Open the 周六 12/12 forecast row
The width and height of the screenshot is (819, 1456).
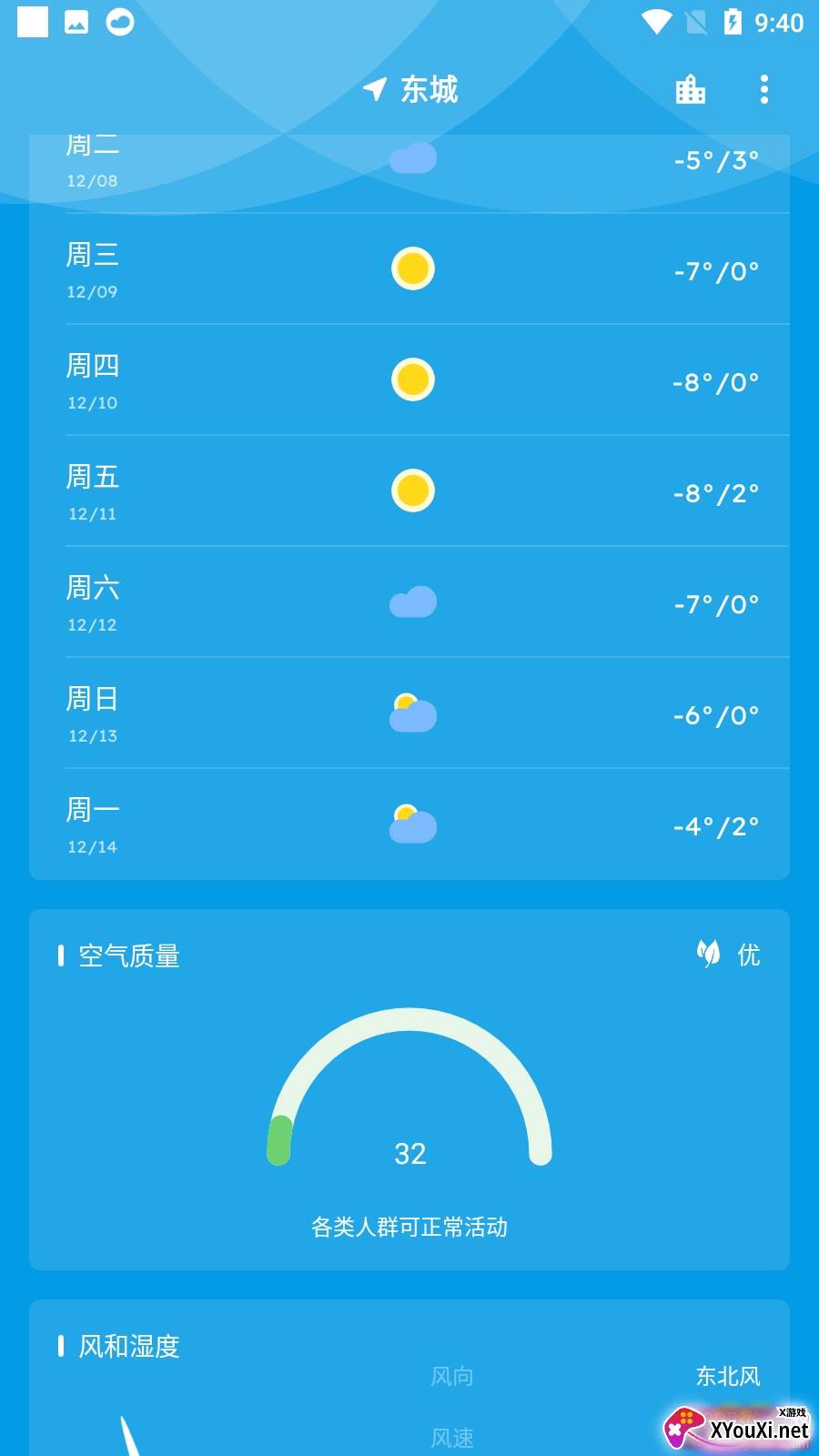pyautogui.click(x=409, y=602)
